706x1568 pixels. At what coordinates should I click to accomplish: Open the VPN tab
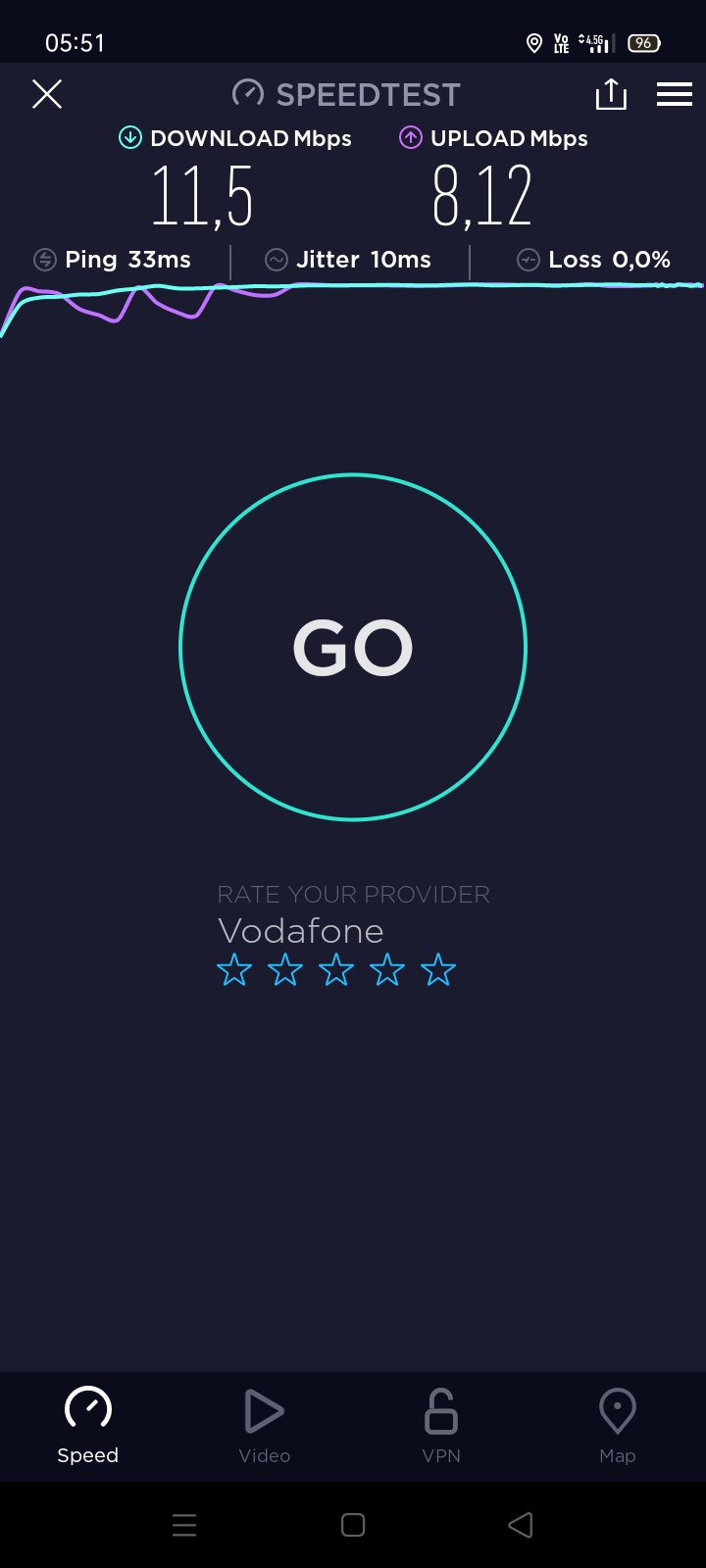point(441,1426)
